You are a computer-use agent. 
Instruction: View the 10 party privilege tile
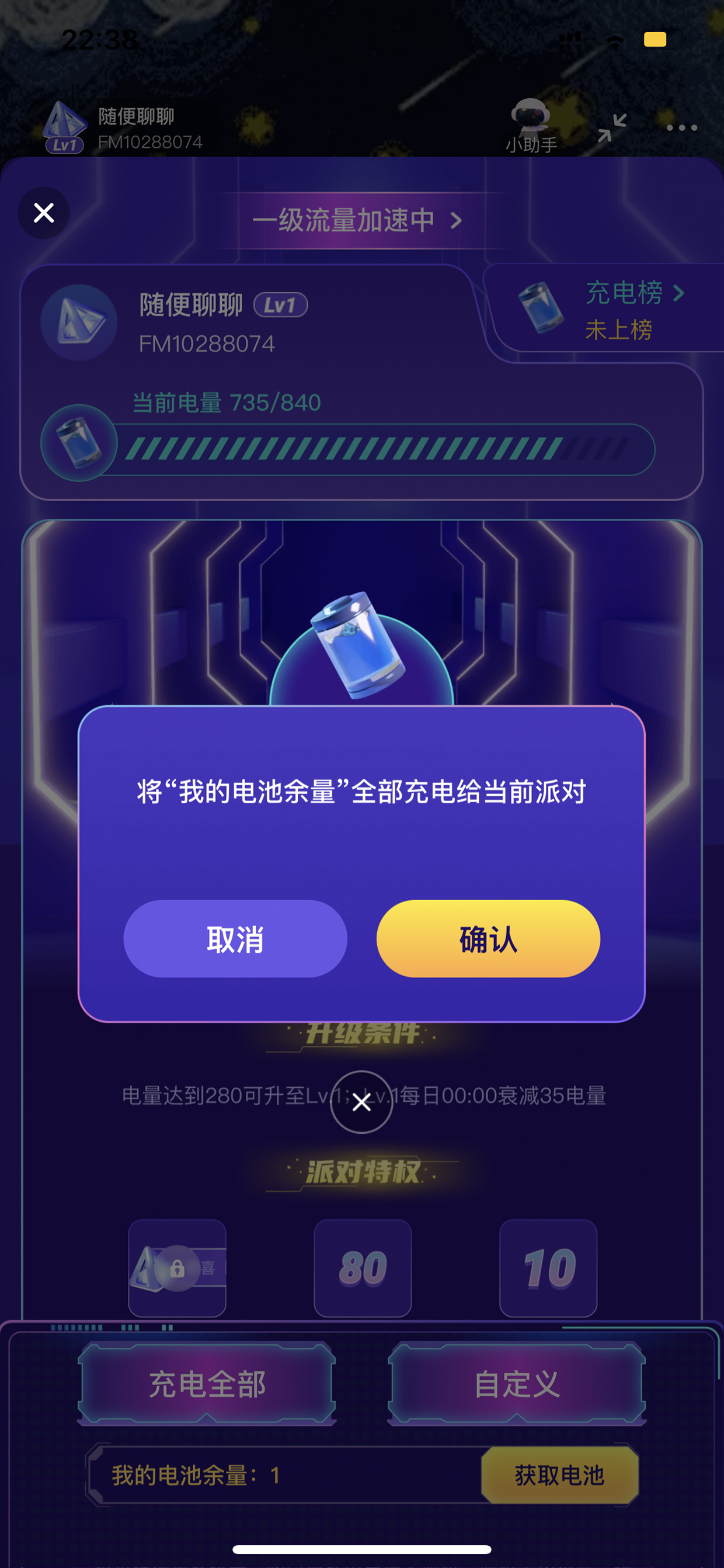pyautogui.click(x=548, y=1268)
